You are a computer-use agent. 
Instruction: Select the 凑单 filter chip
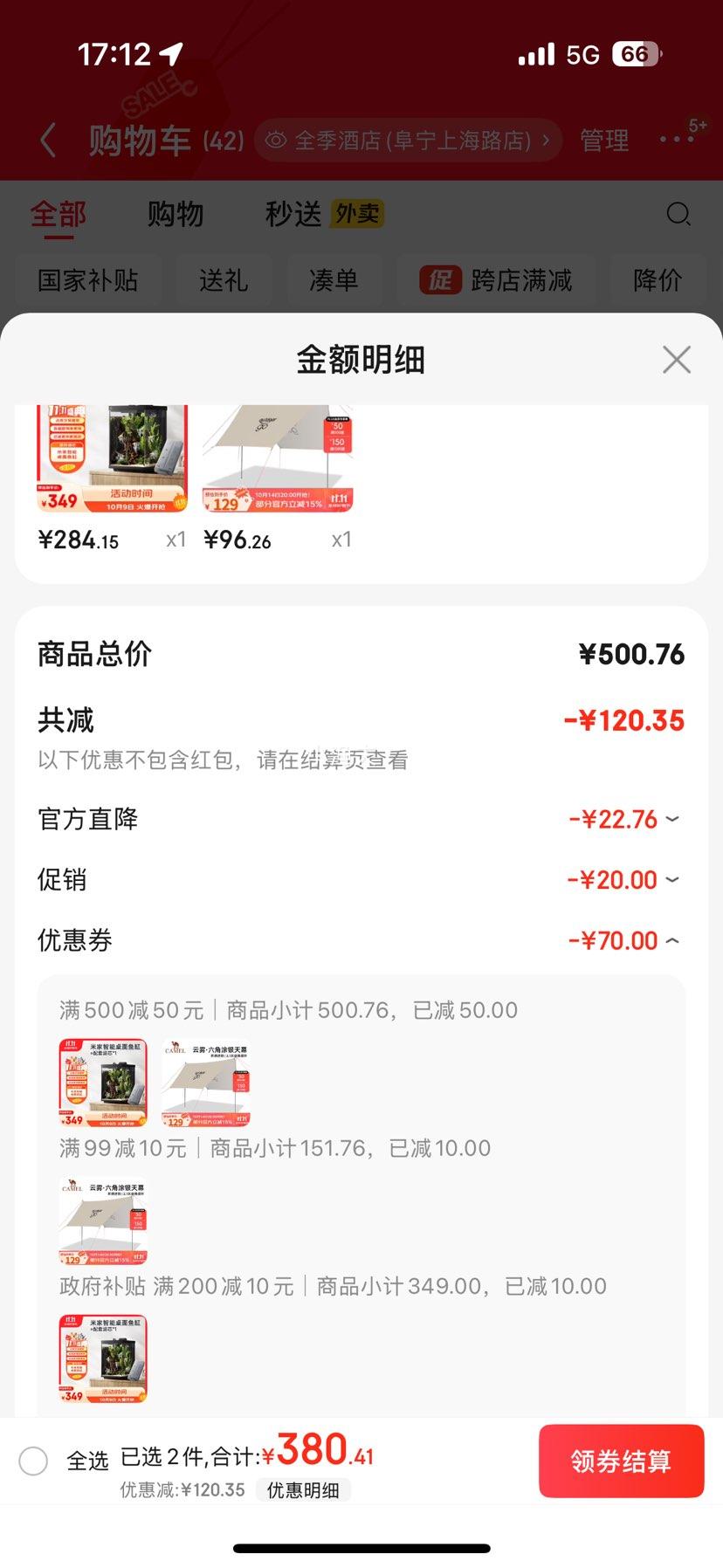pos(334,280)
